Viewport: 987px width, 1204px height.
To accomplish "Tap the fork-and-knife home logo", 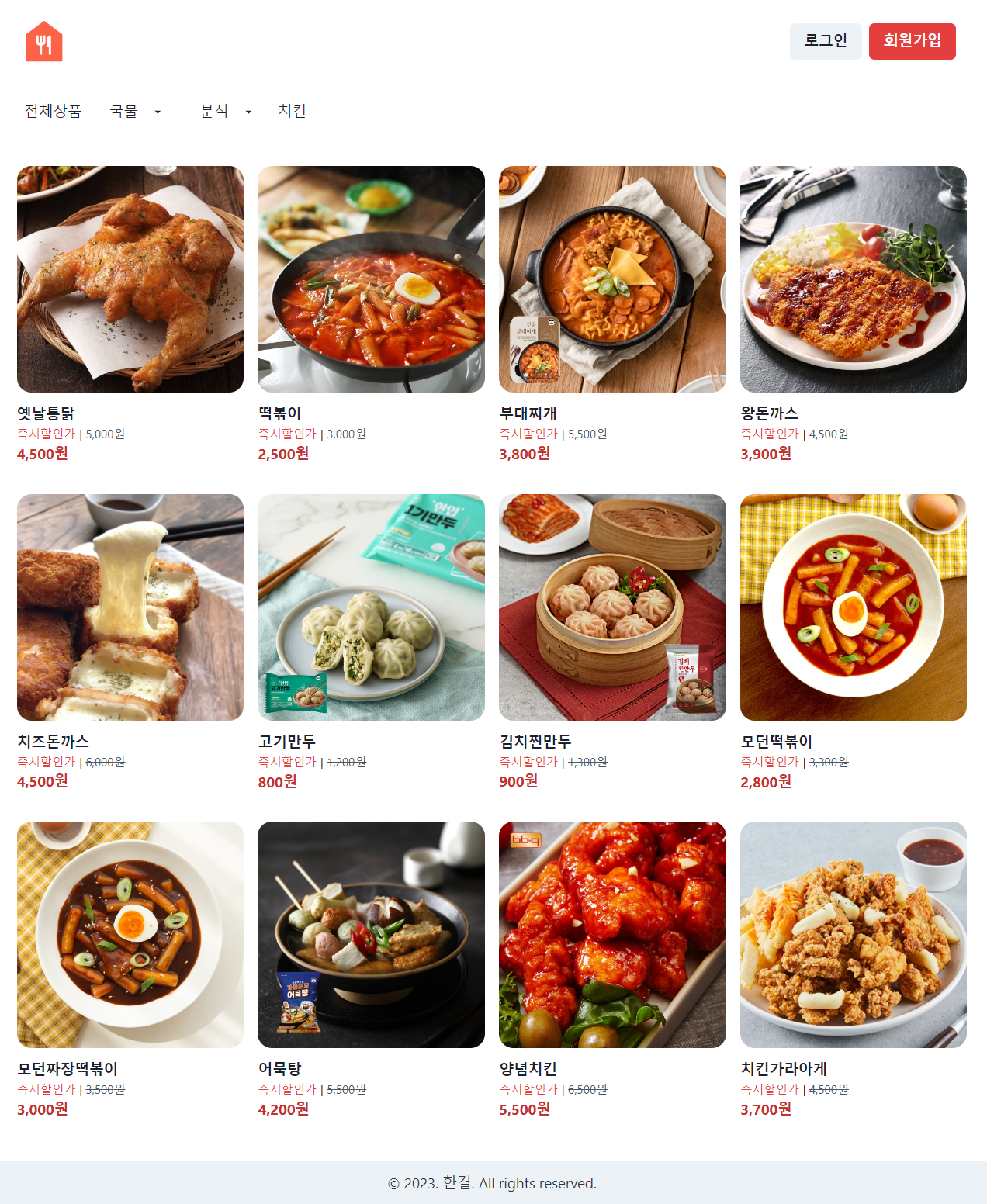I will click(x=44, y=42).
